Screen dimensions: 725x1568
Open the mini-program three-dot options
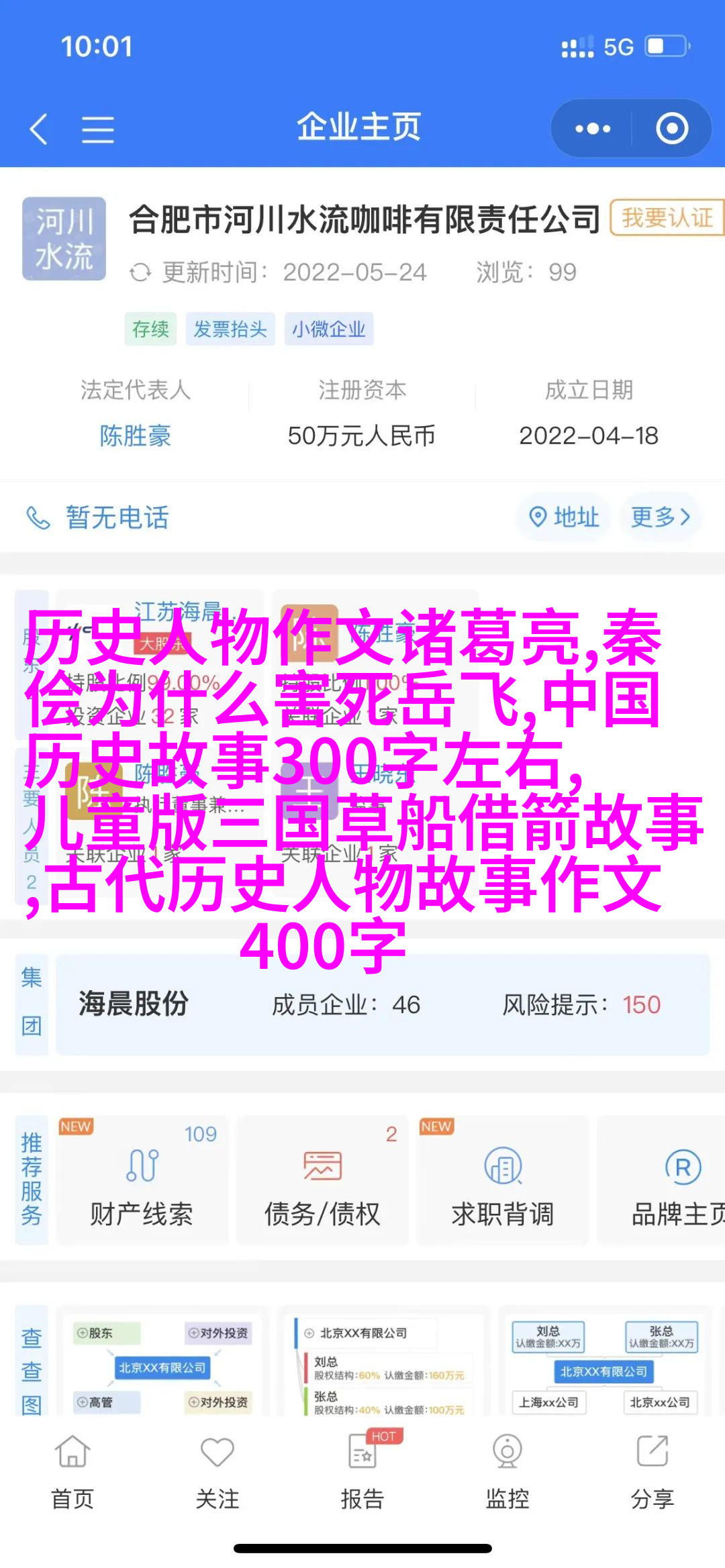click(x=592, y=129)
